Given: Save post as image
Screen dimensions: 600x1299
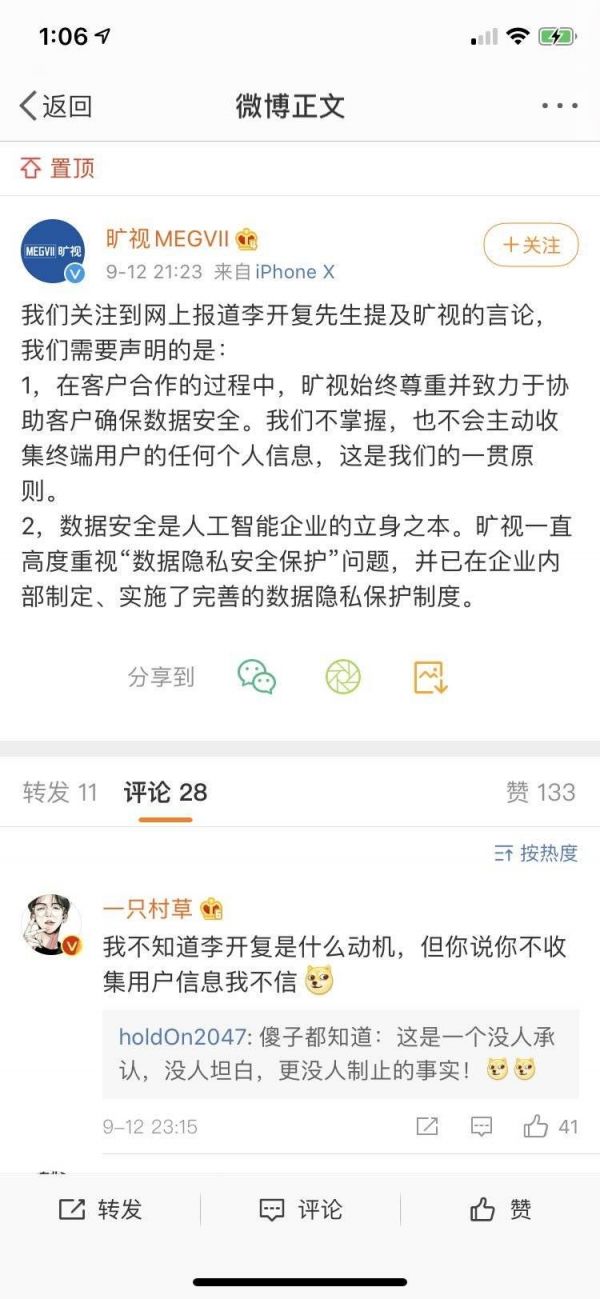Looking at the screenshot, I should [431, 677].
